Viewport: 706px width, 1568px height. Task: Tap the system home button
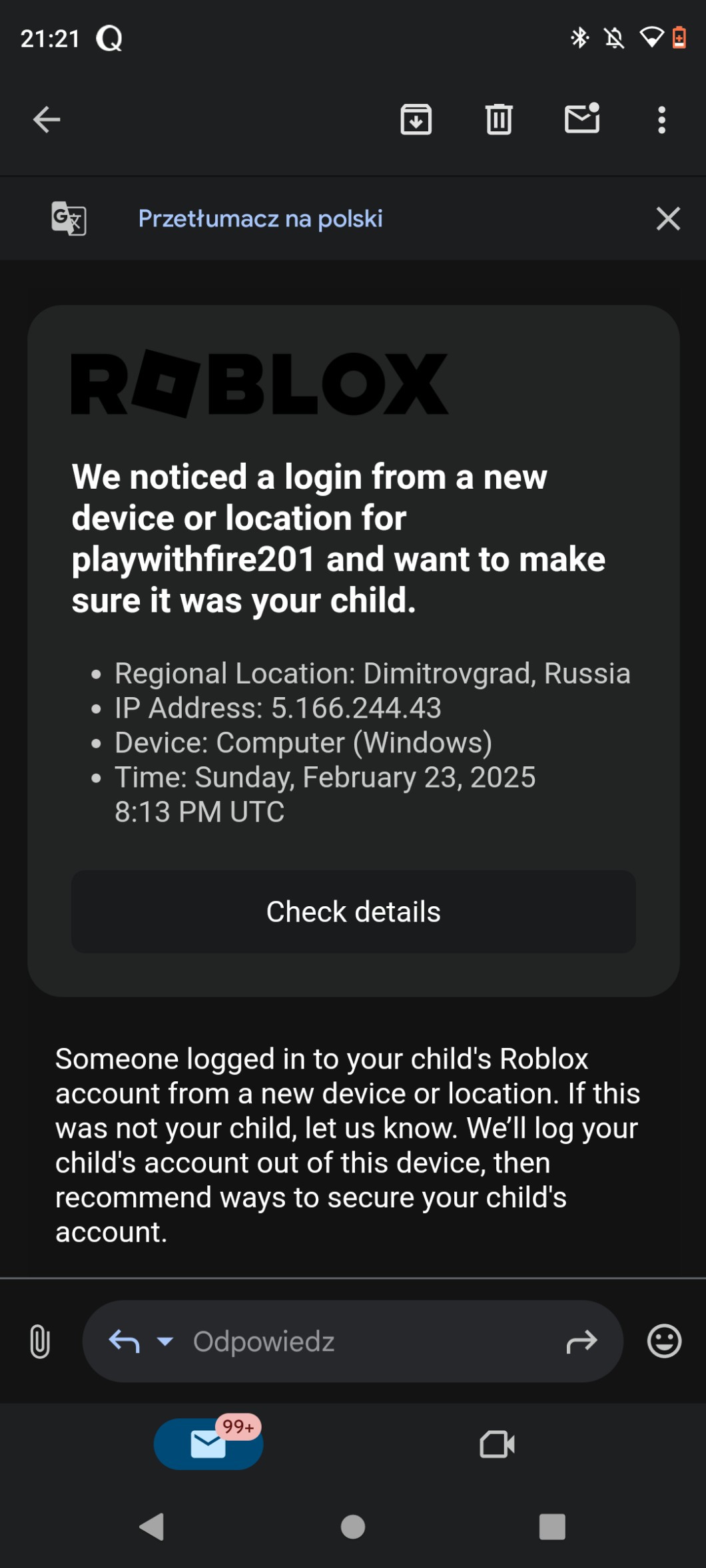(x=353, y=1527)
